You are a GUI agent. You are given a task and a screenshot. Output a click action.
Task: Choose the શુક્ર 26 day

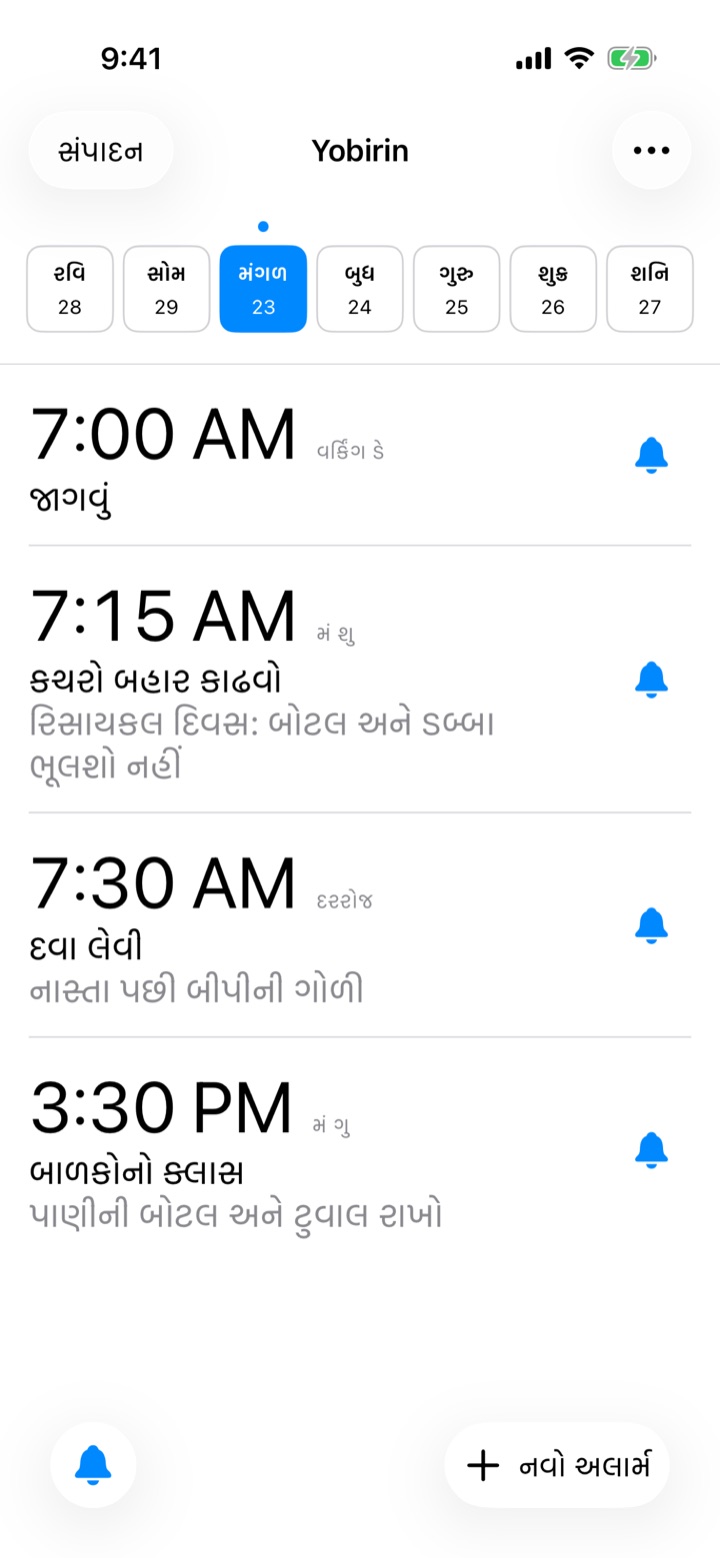click(553, 289)
